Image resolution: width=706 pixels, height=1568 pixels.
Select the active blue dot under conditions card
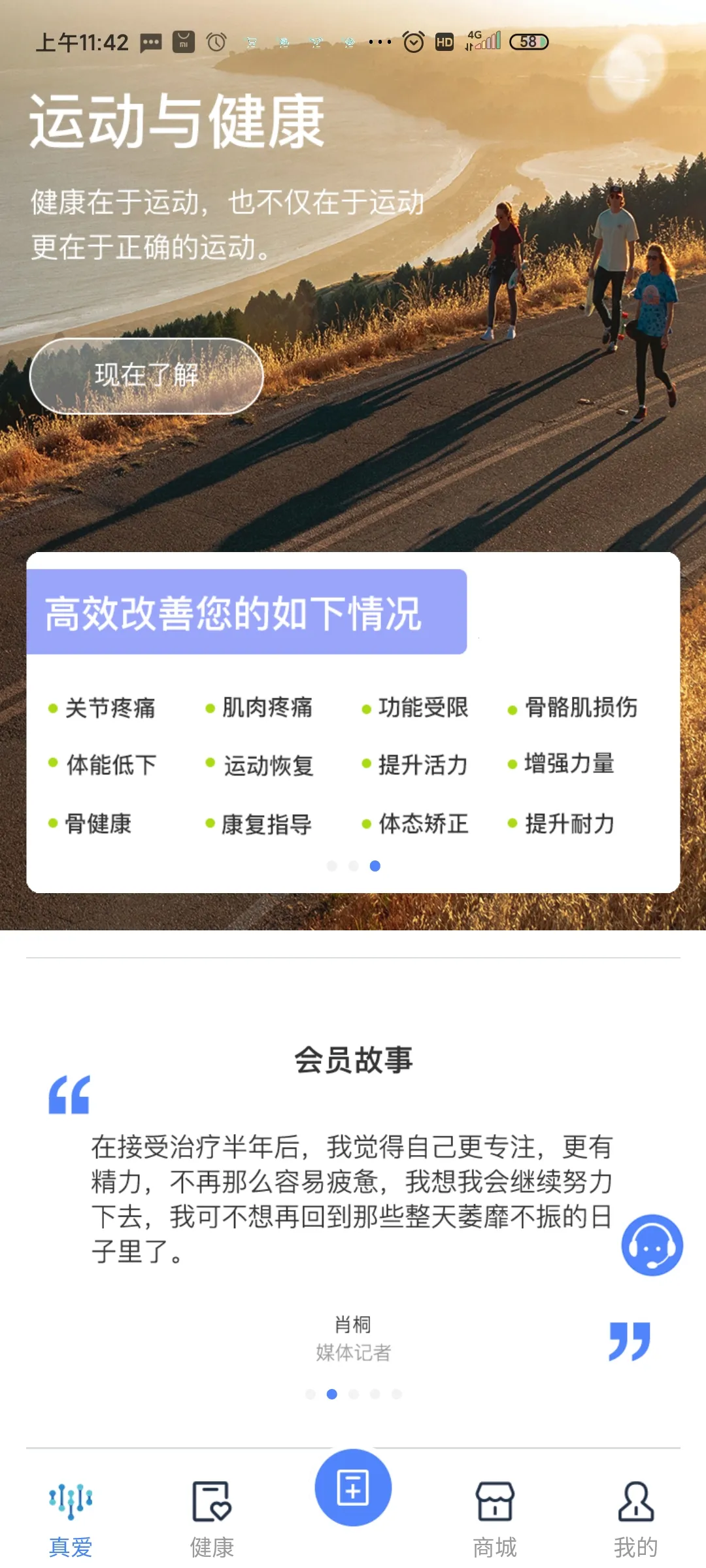point(376,866)
